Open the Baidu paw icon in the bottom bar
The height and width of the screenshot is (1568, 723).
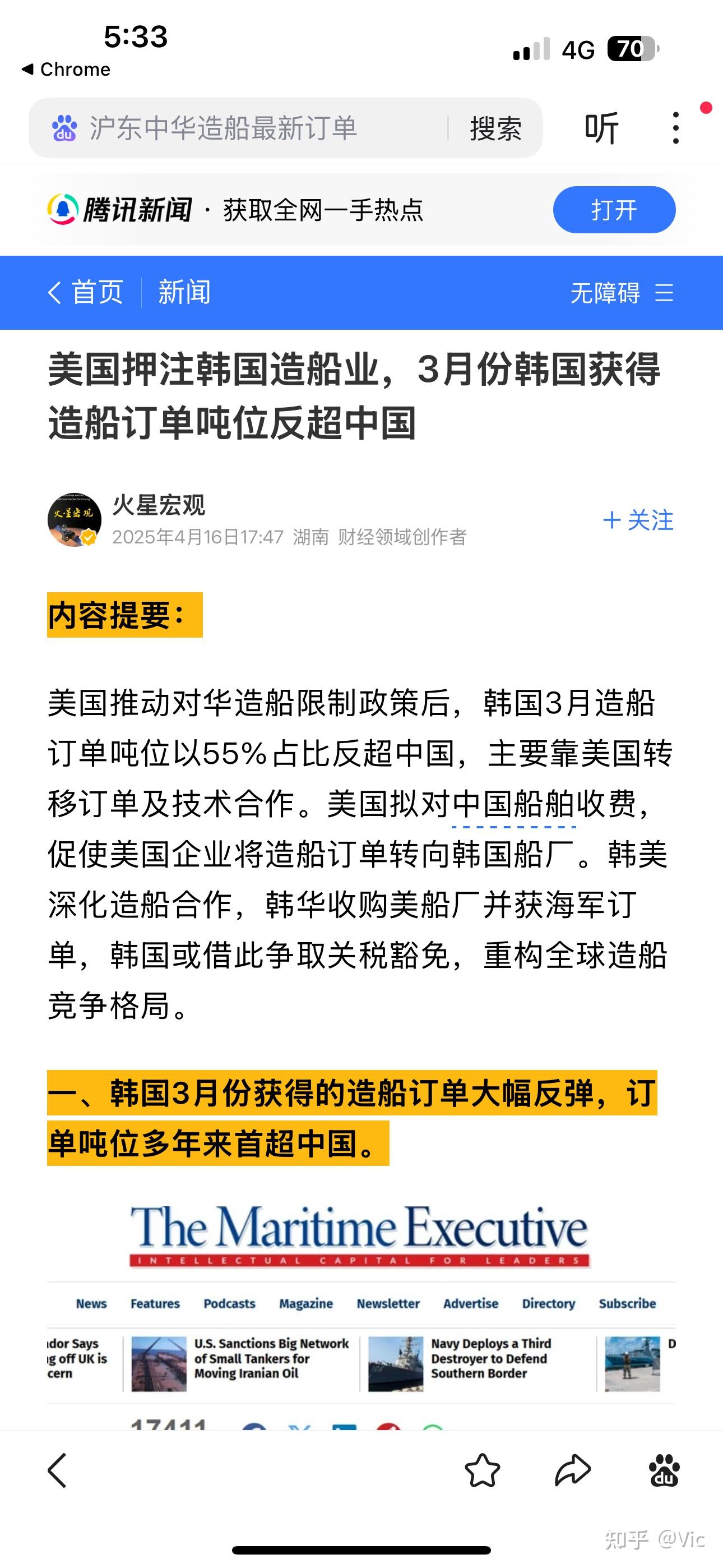point(664,1470)
